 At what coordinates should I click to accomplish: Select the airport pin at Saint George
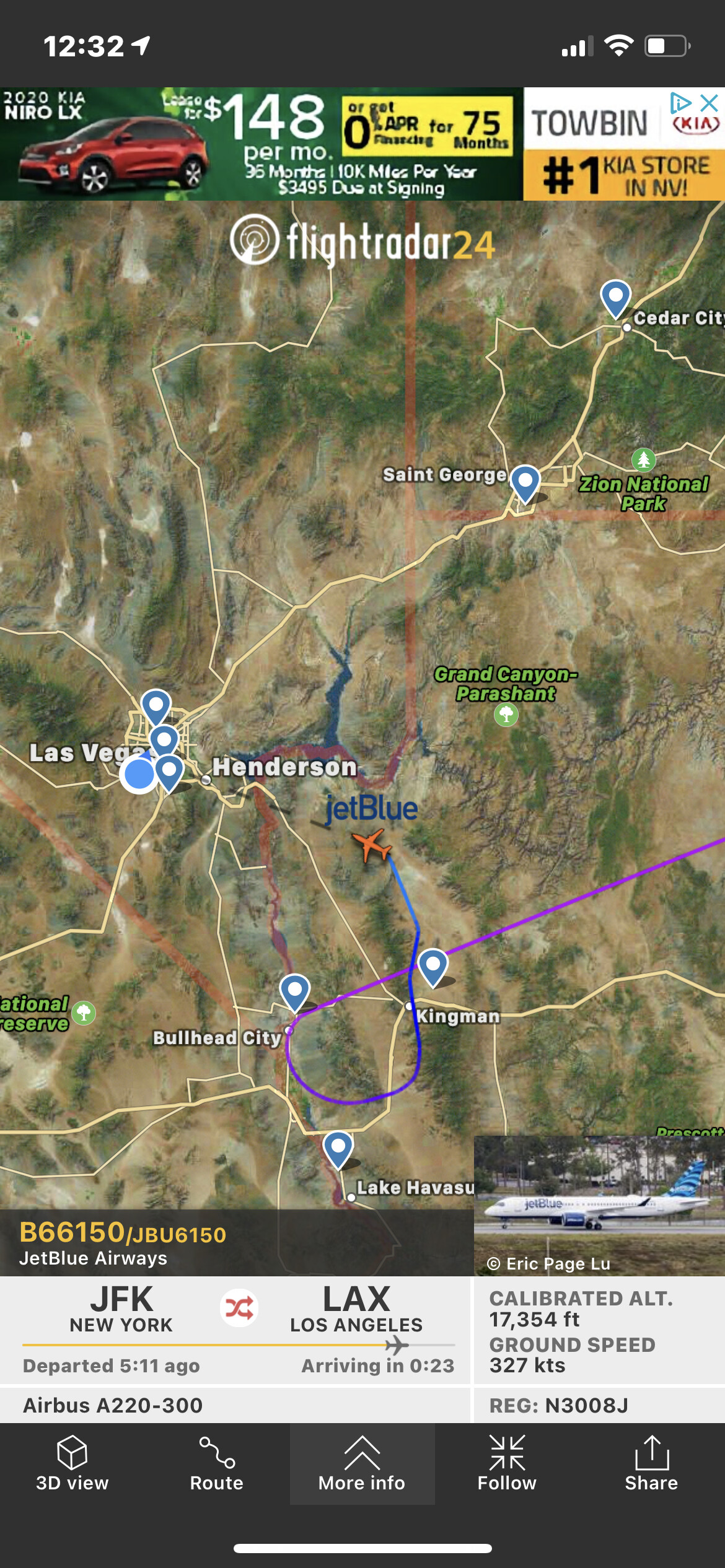pyautogui.click(x=525, y=482)
